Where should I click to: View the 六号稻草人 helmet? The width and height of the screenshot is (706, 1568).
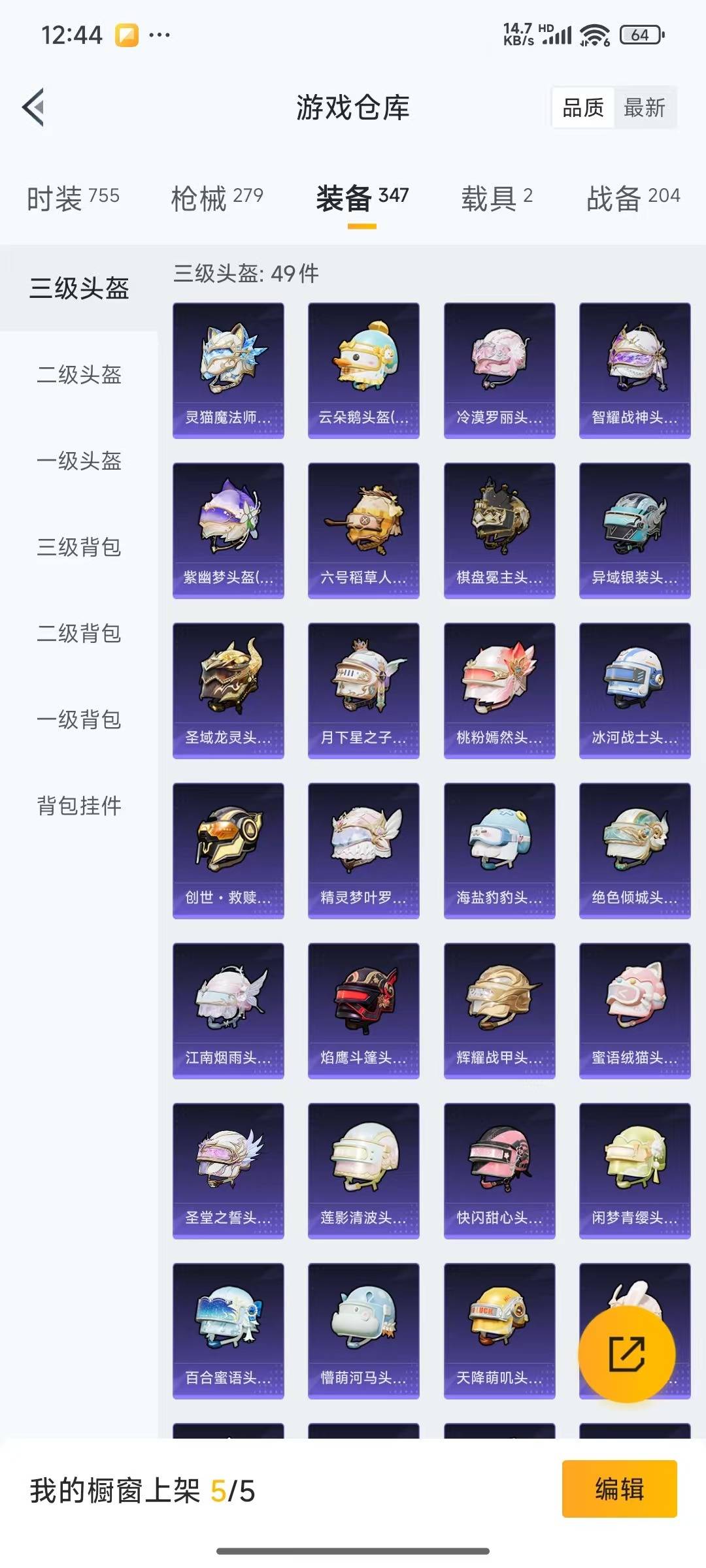[363, 531]
